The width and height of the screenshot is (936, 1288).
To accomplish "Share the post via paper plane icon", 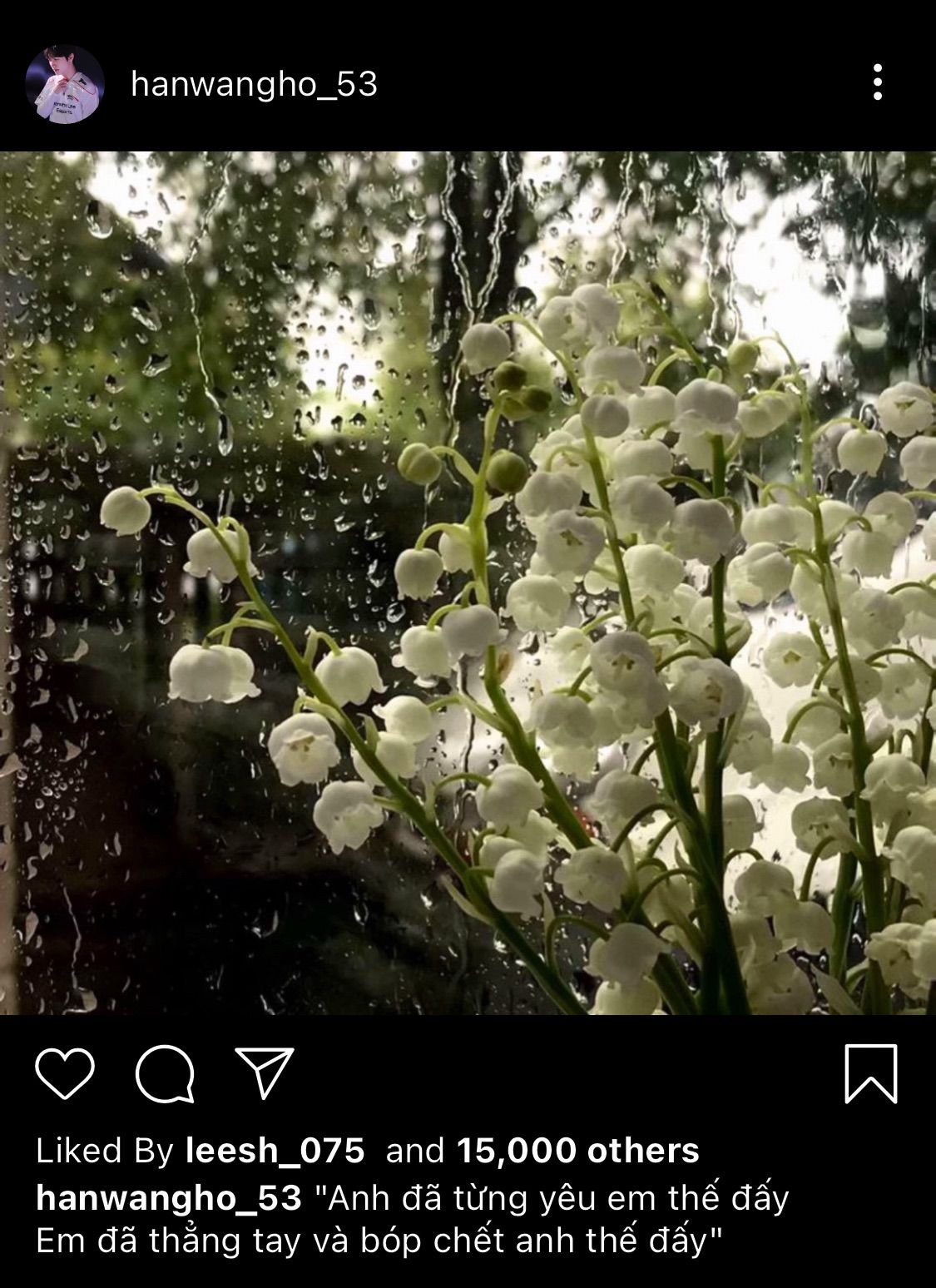I will (265, 1072).
